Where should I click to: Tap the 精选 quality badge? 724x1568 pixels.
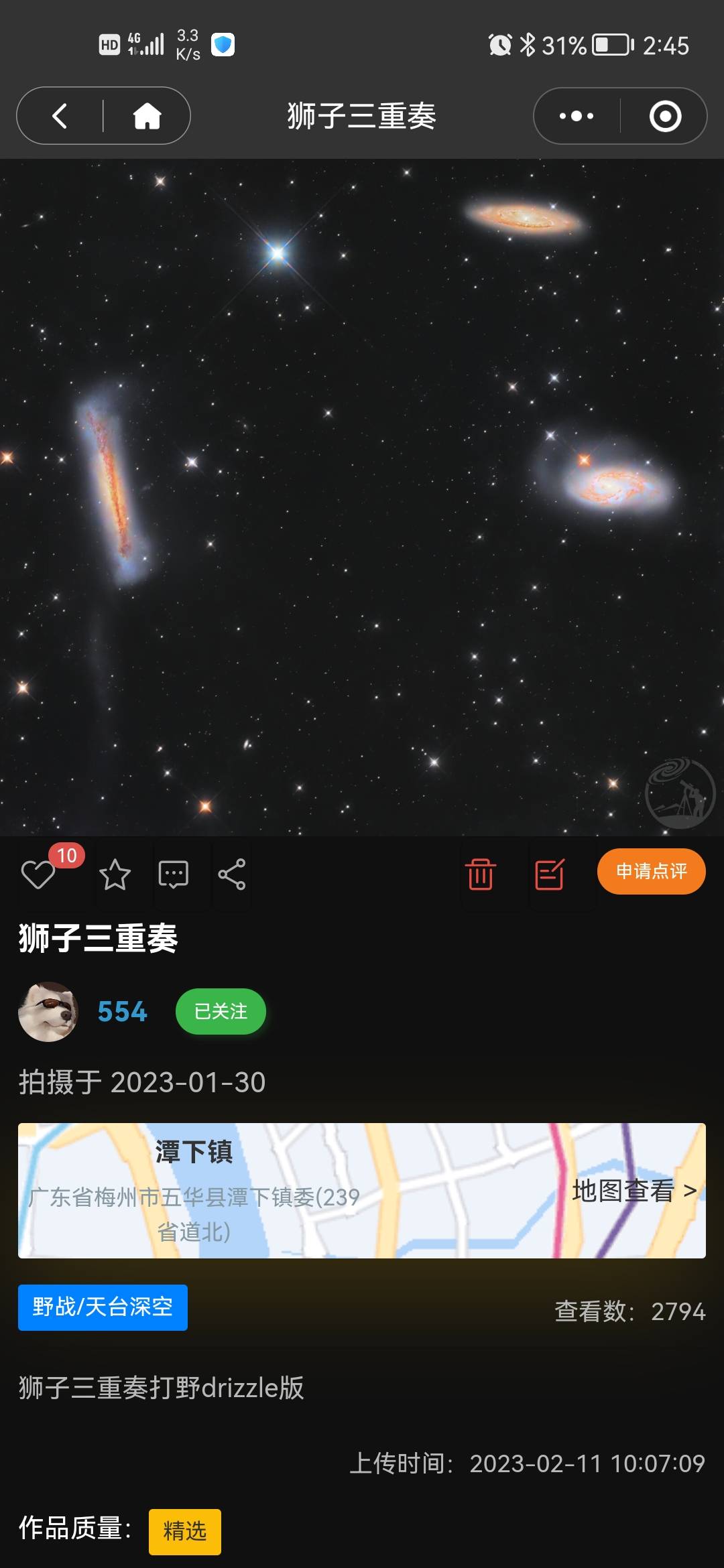click(x=184, y=1531)
